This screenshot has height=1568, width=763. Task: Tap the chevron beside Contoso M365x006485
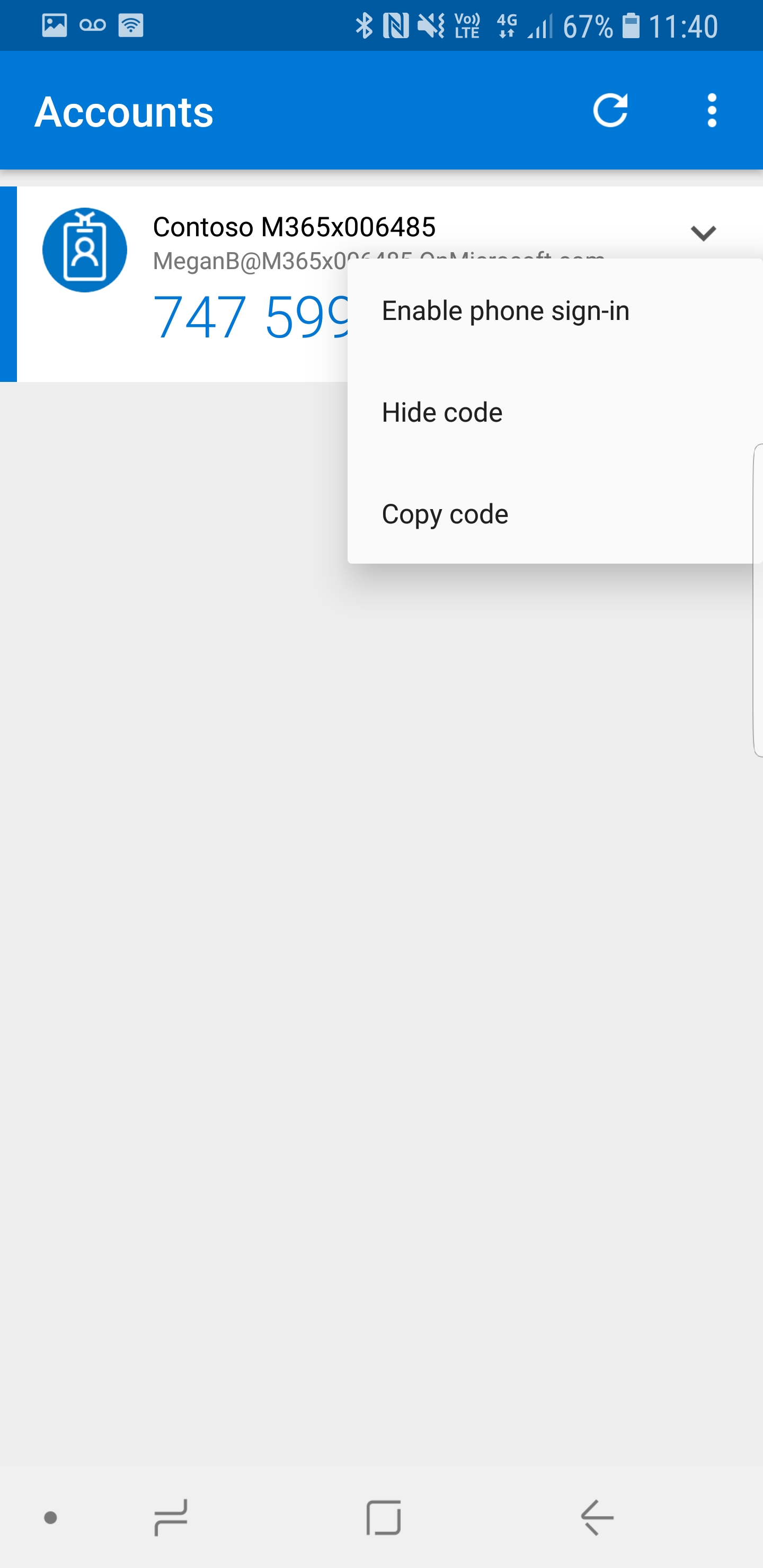pyautogui.click(x=703, y=233)
